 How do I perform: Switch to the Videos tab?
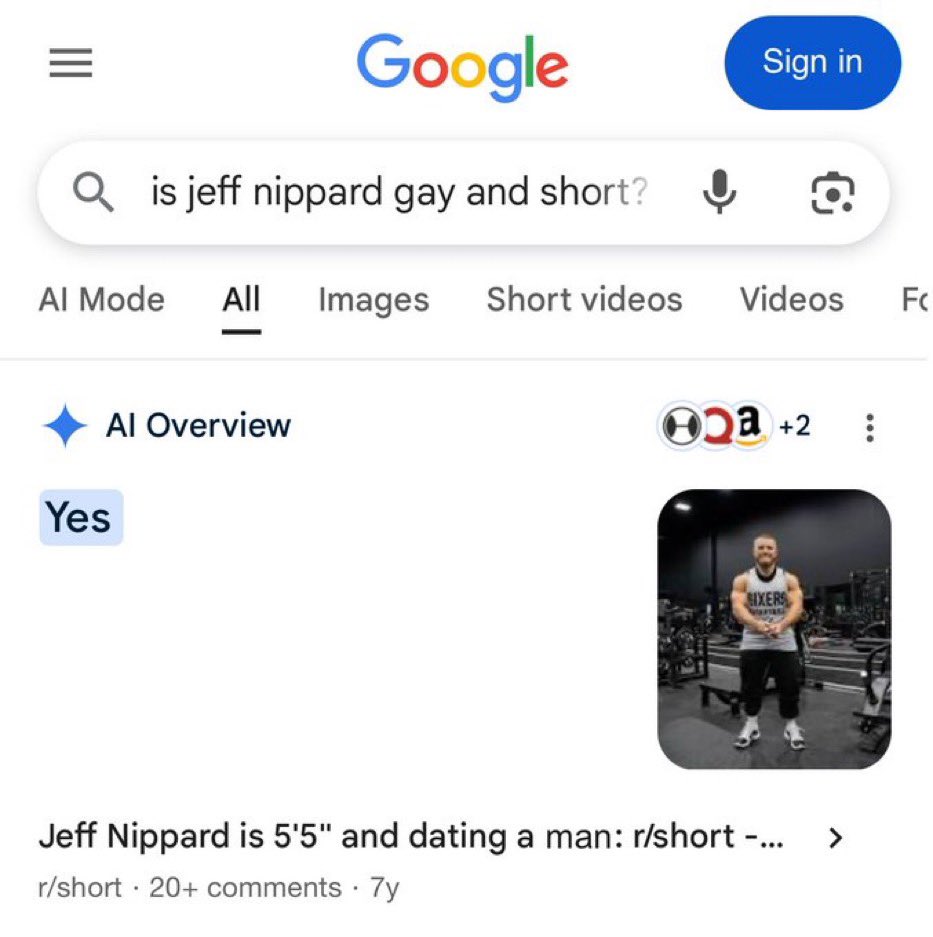791,299
